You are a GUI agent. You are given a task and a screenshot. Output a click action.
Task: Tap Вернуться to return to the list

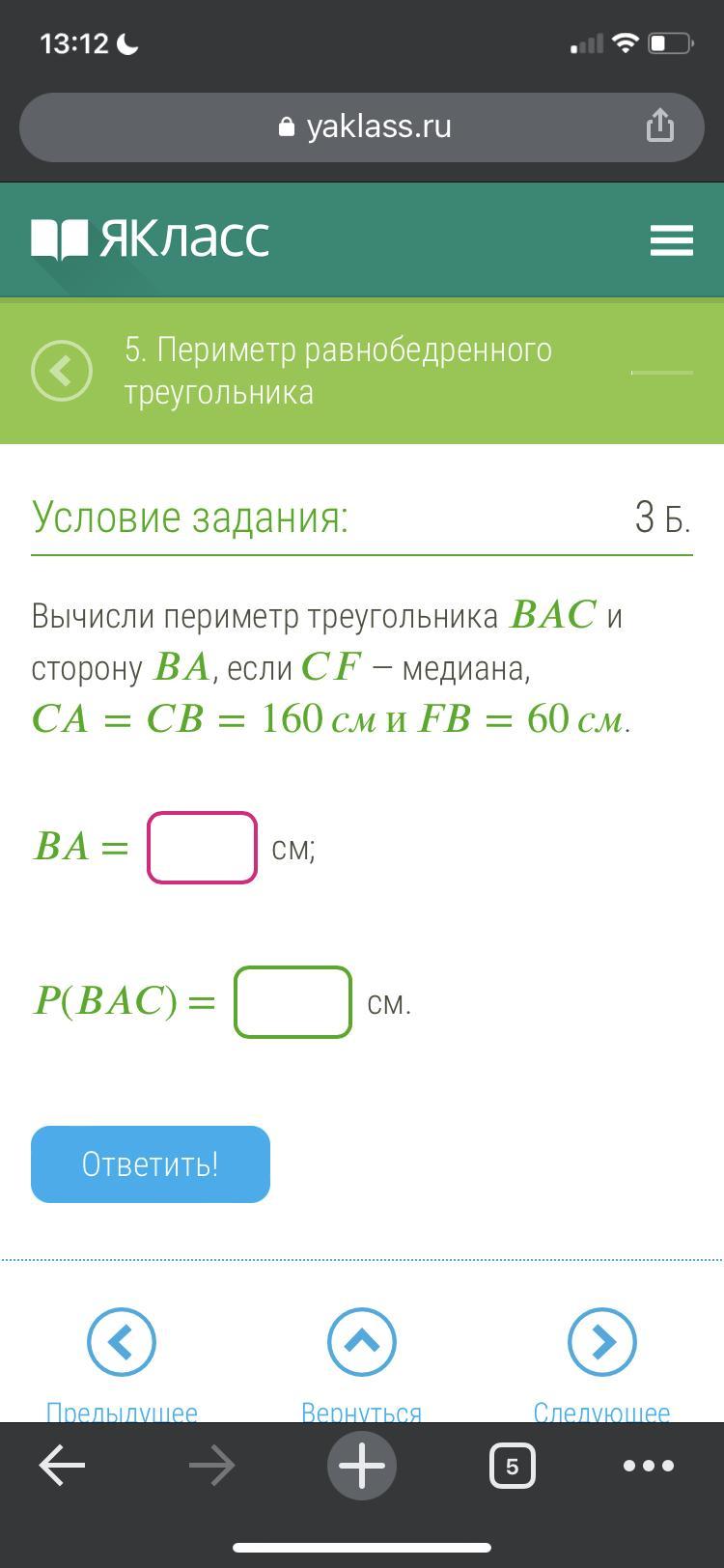point(362,1363)
